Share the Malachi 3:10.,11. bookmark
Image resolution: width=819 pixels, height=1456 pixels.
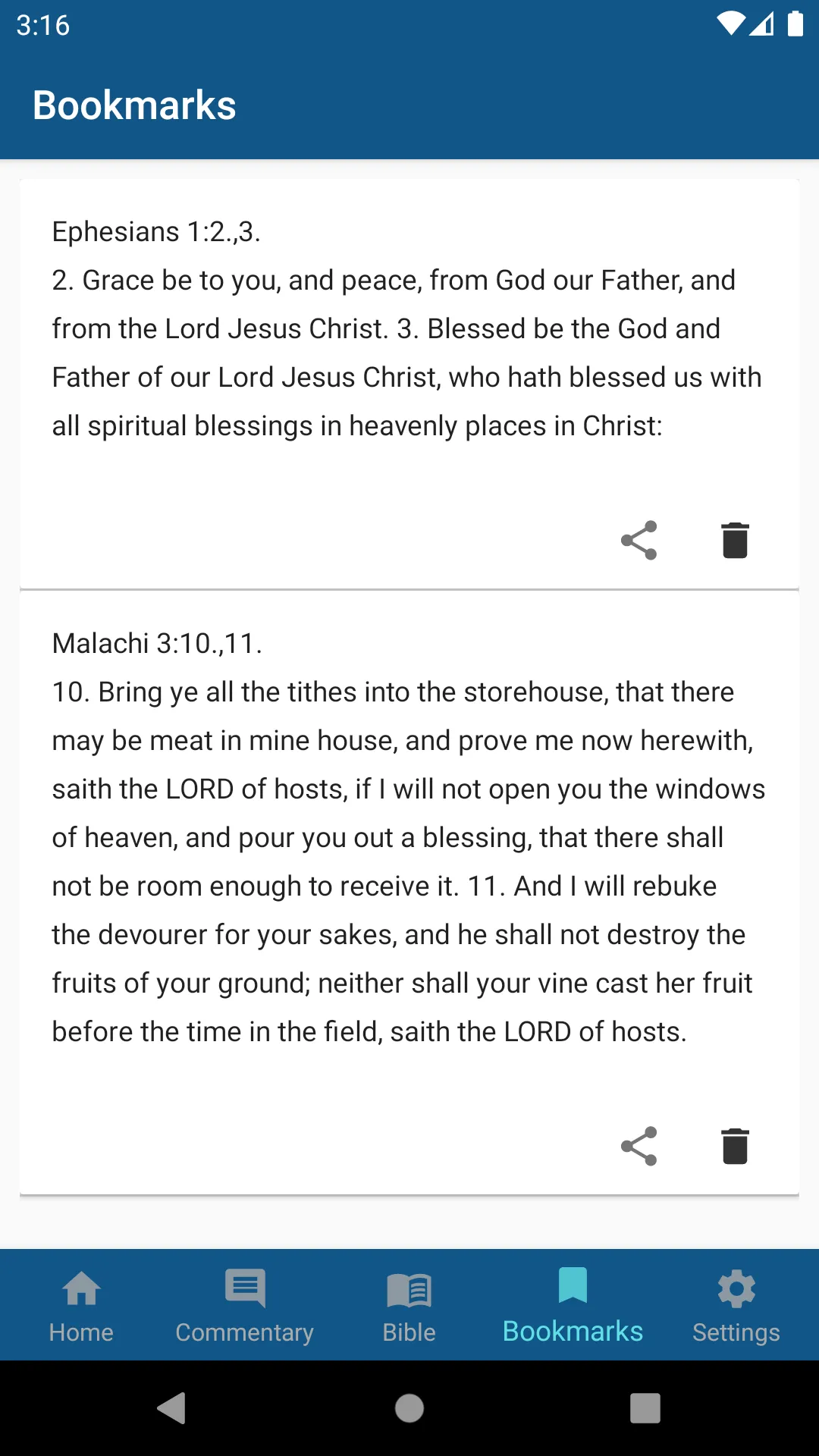pyautogui.click(x=639, y=1146)
